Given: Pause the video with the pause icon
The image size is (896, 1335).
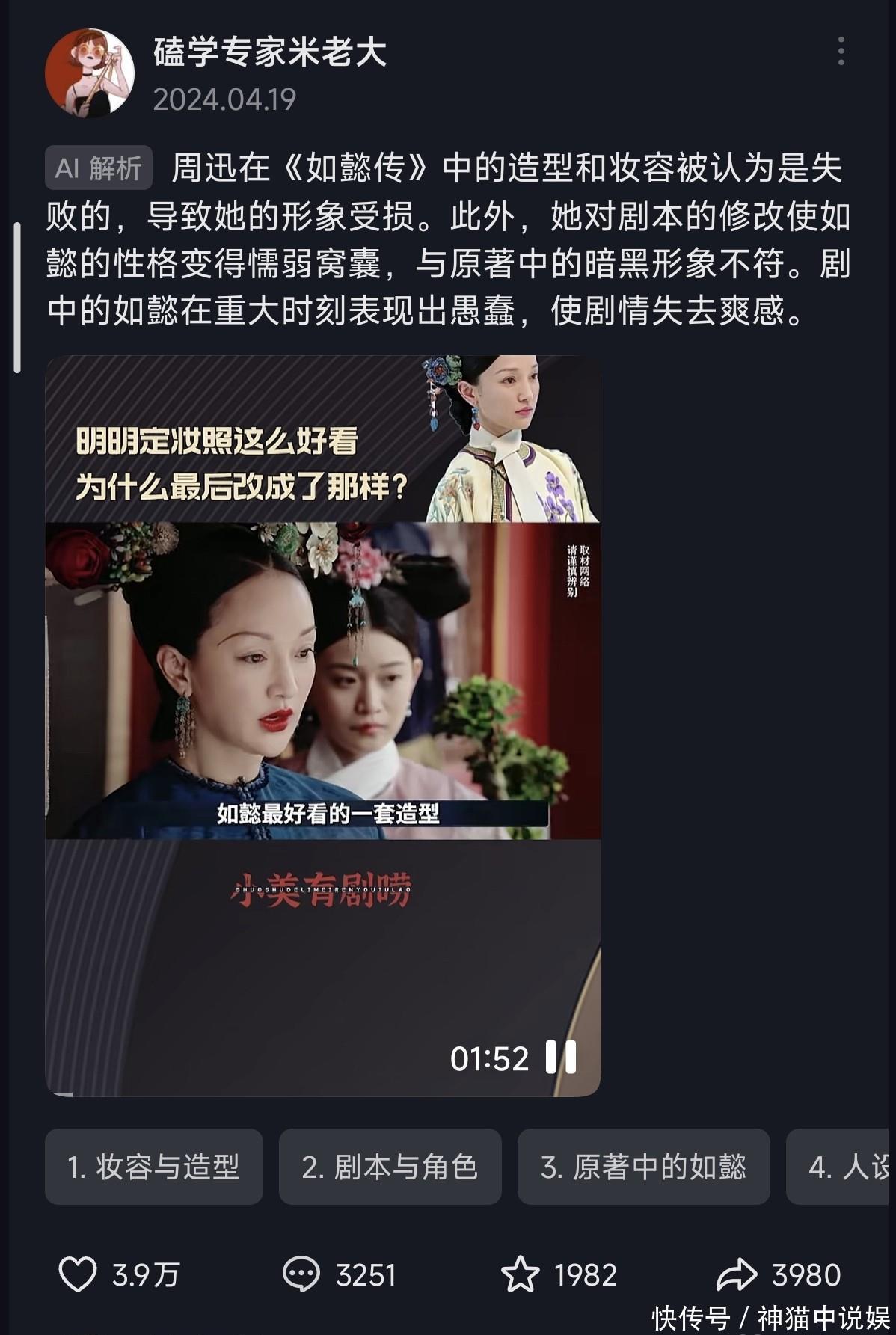Looking at the screenshot, I should coord(561,1058).
